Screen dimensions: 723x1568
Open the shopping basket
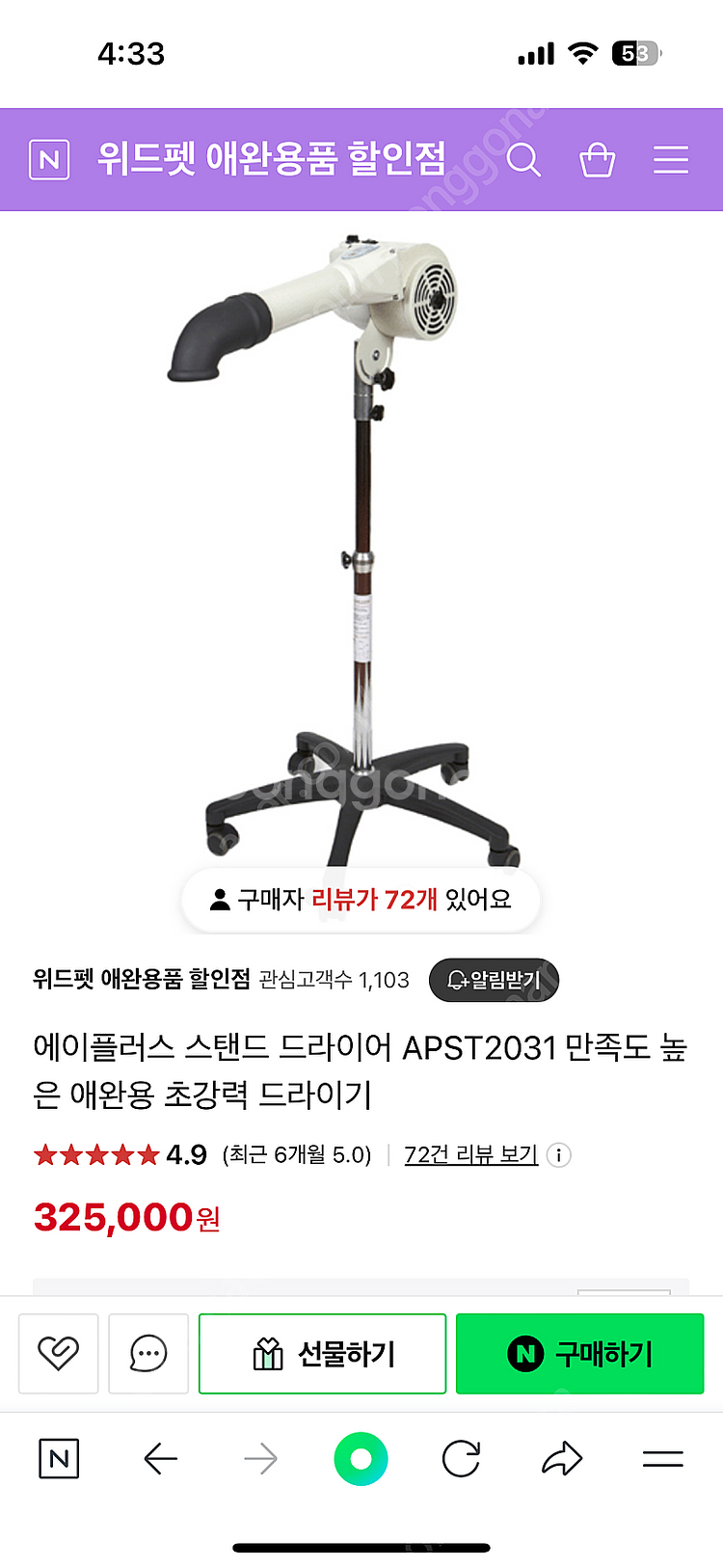(x=597, y=159)
